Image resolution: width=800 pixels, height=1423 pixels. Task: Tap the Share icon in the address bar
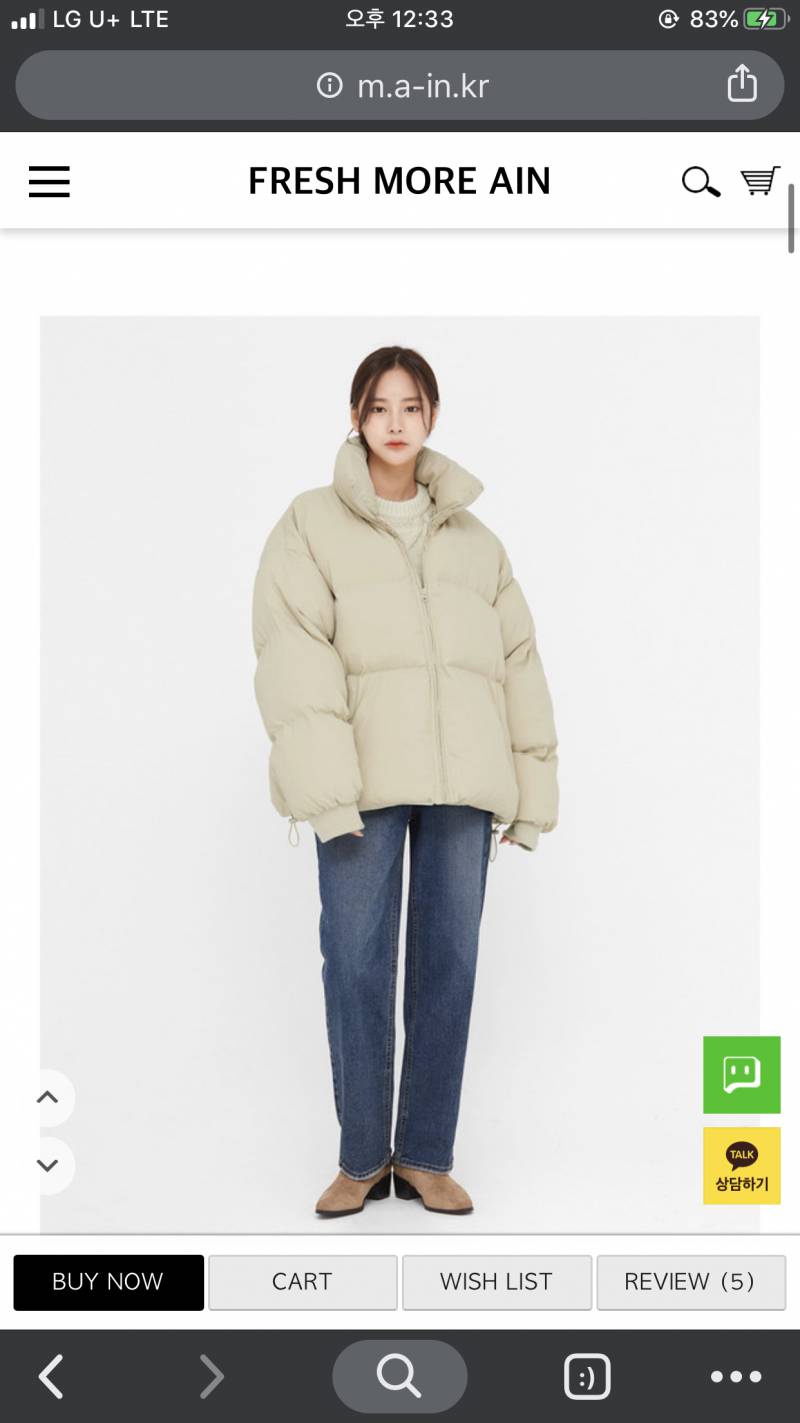click(741, 85)
